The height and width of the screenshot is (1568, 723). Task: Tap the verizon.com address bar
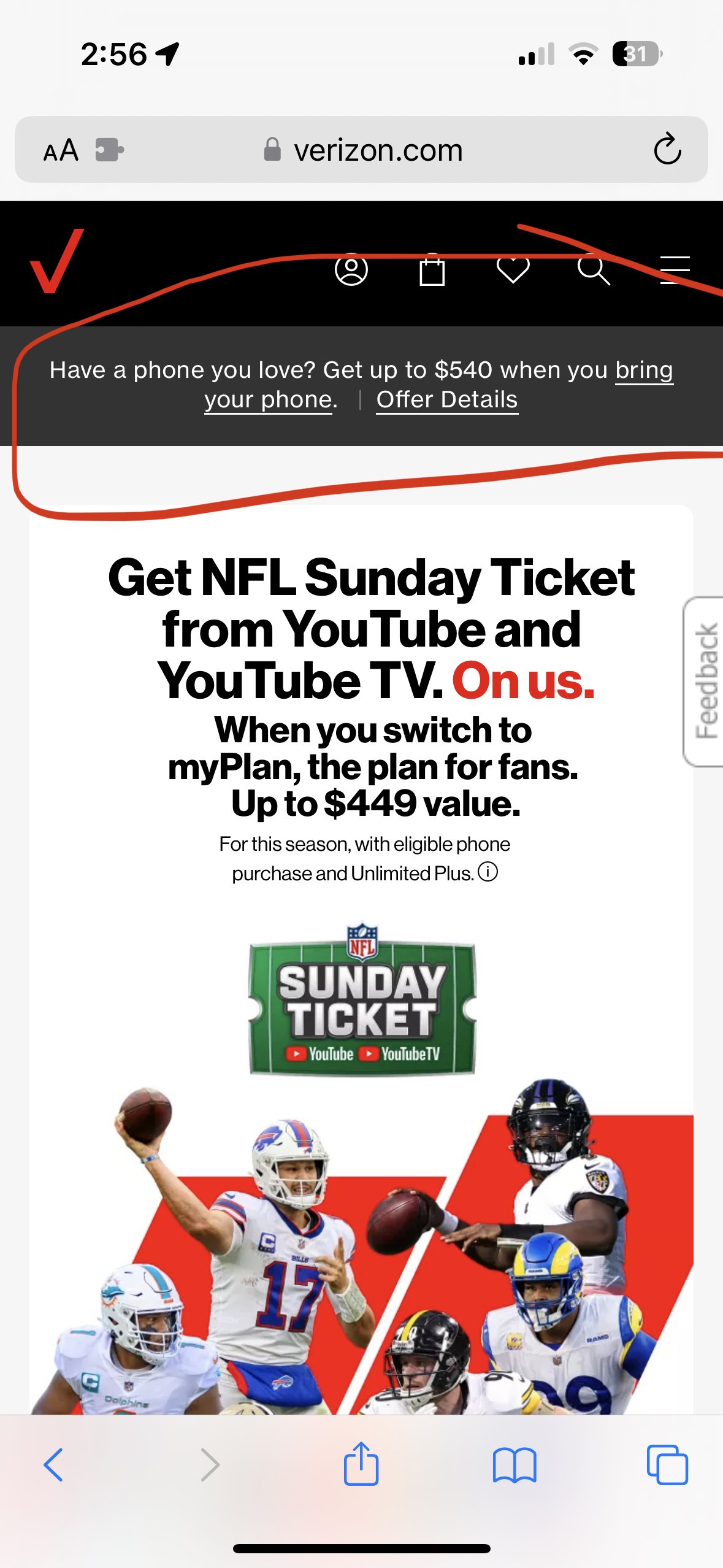(377, 150)
